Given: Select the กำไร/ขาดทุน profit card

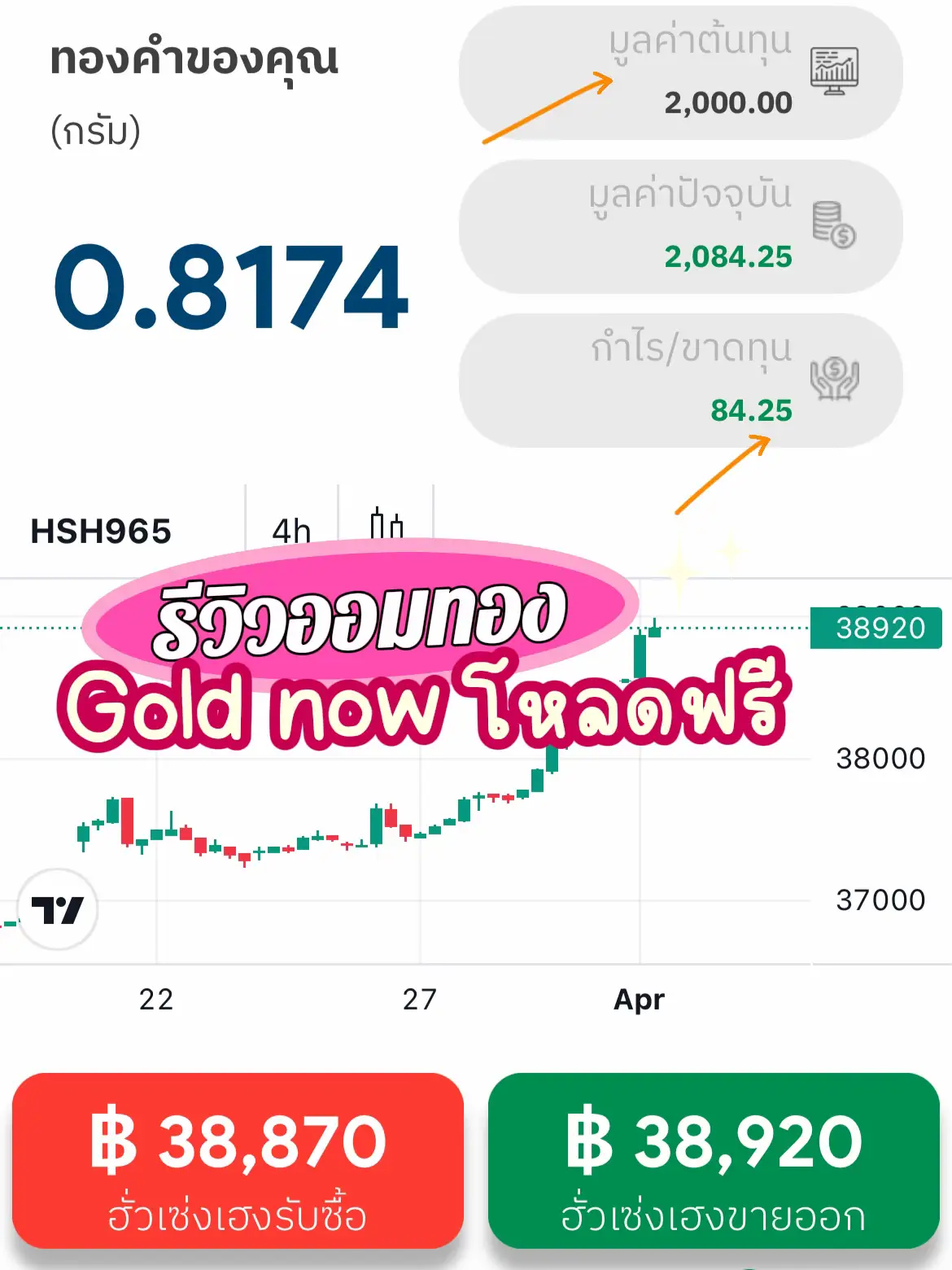Looking at the screenshot, I should (683, 377).
